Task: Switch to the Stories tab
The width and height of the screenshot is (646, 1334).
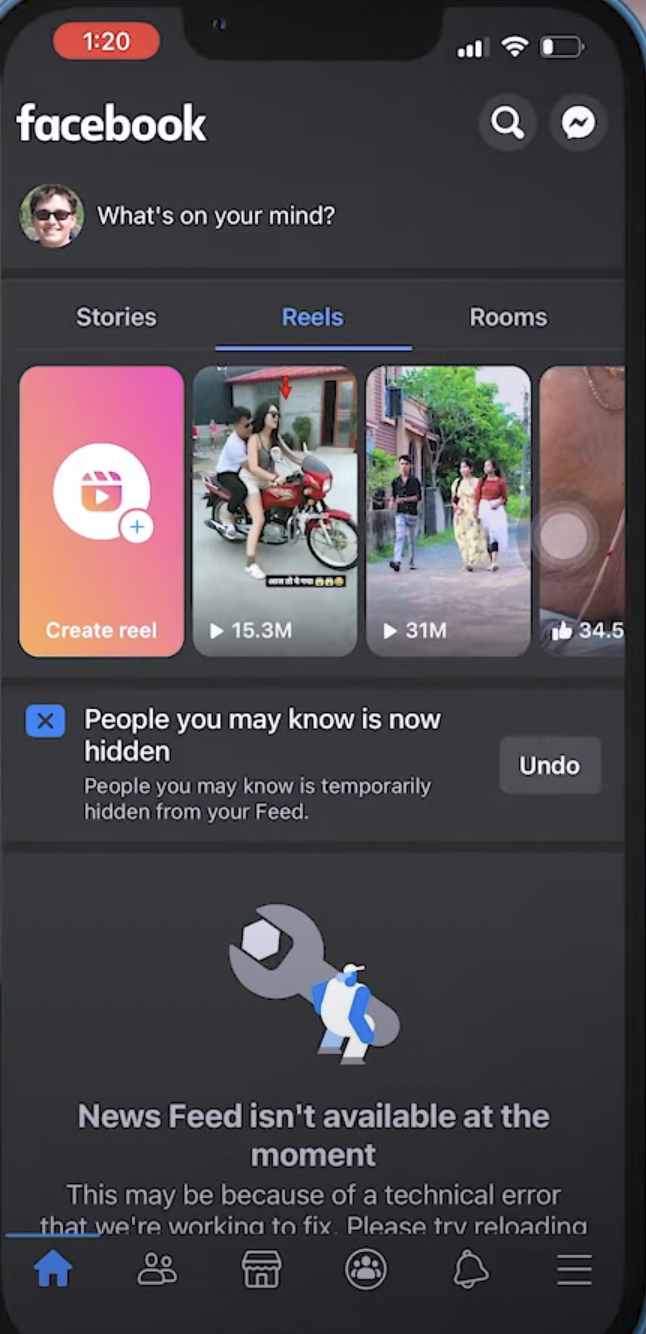Action: 116,317
